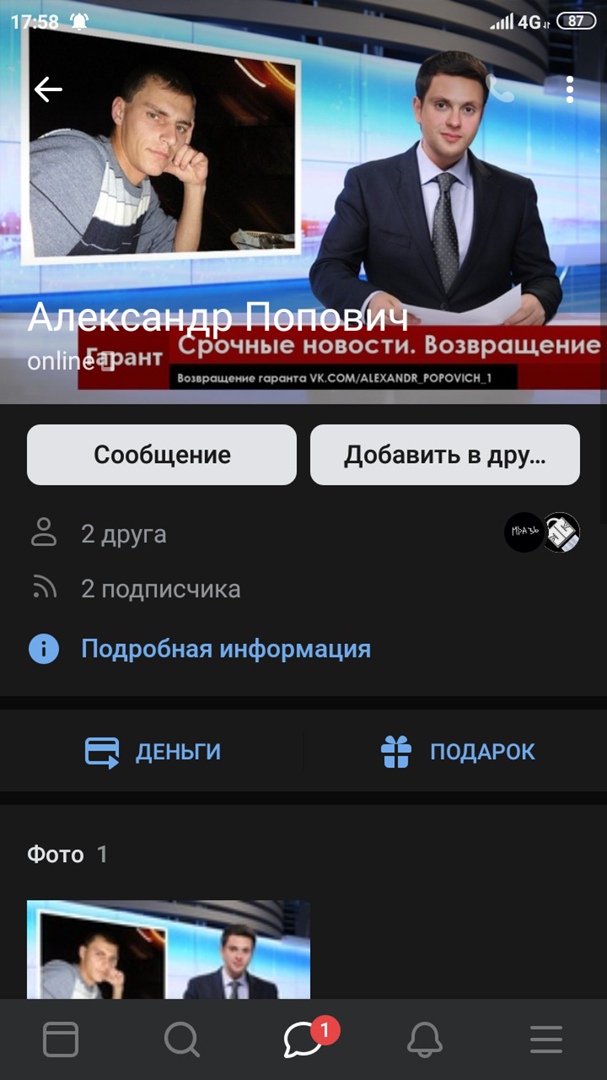Screen dimensions: 607x1080
Task: Open Подробная информация details link
Action: (225, 649)
